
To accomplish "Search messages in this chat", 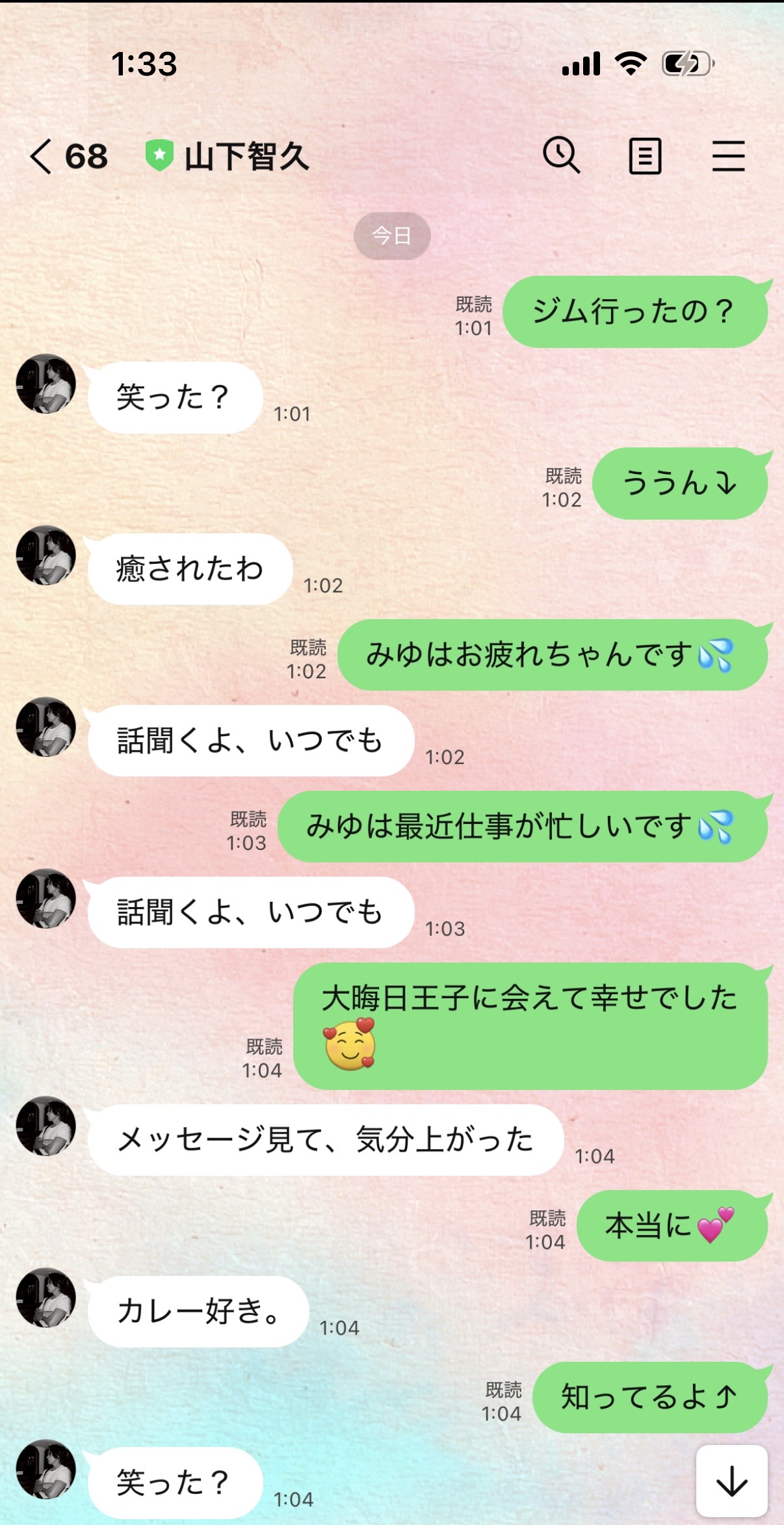I will point(561,155).
